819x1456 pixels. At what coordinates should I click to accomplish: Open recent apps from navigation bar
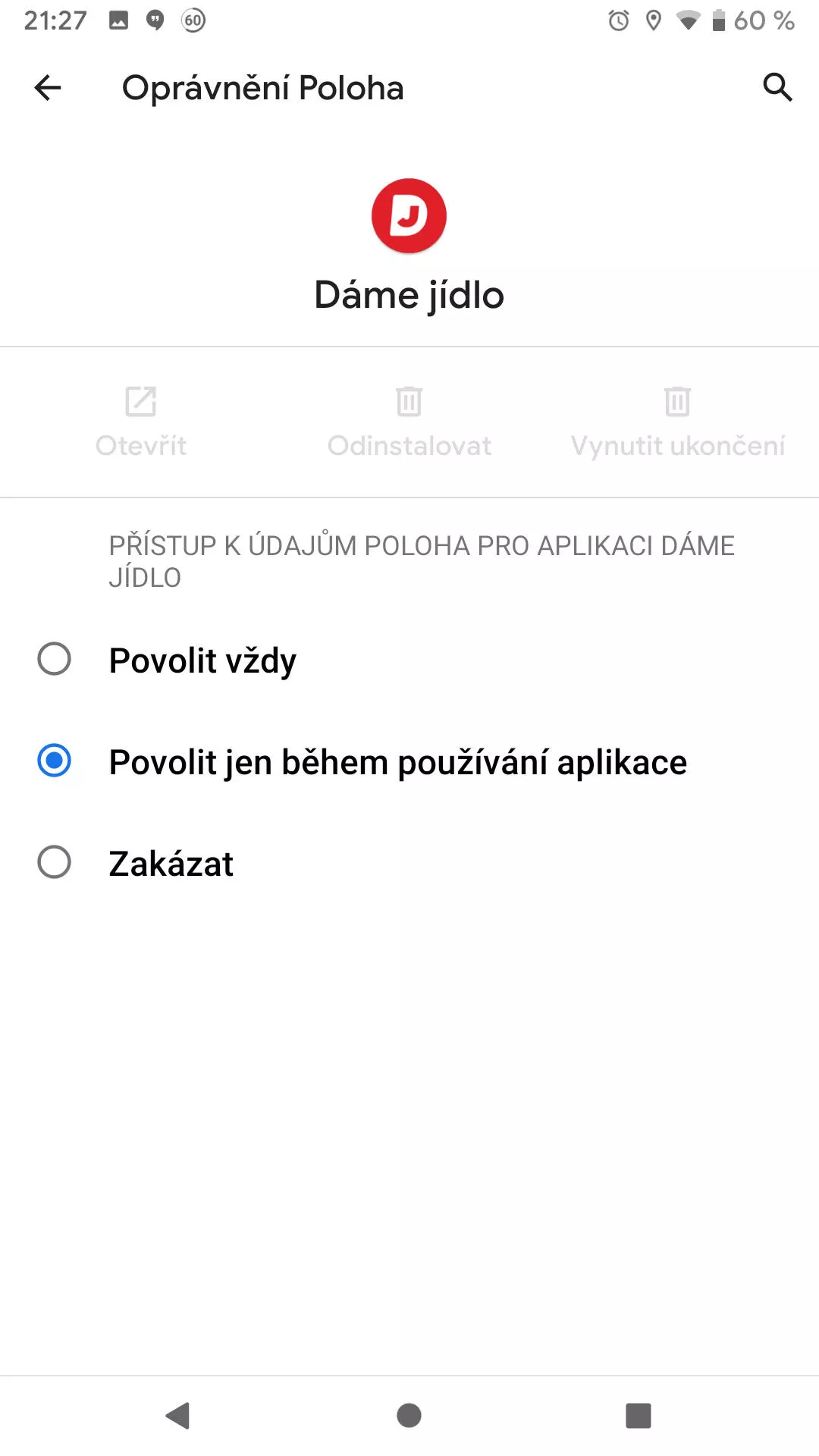[x=639, y=1415]
